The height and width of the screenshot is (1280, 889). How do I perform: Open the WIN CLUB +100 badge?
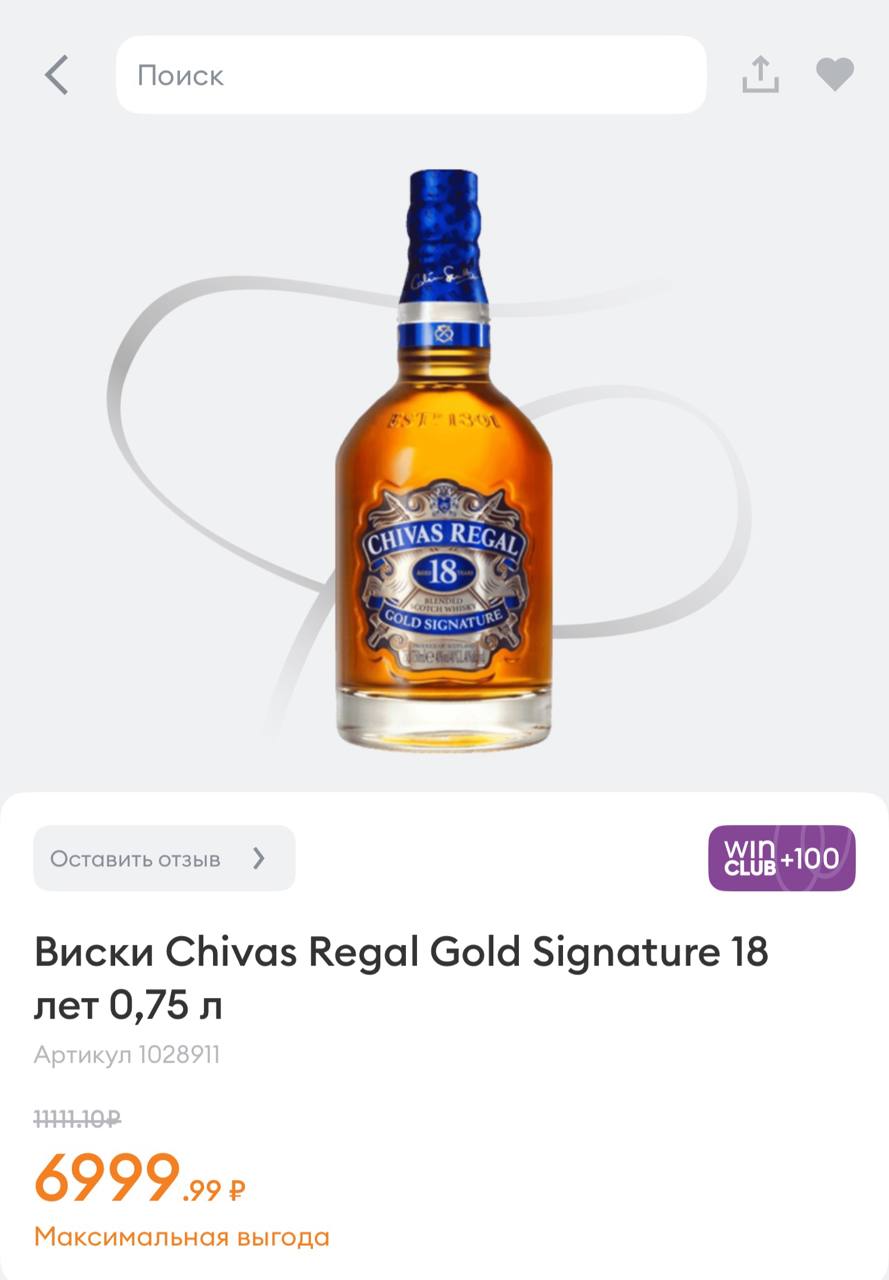782,858
